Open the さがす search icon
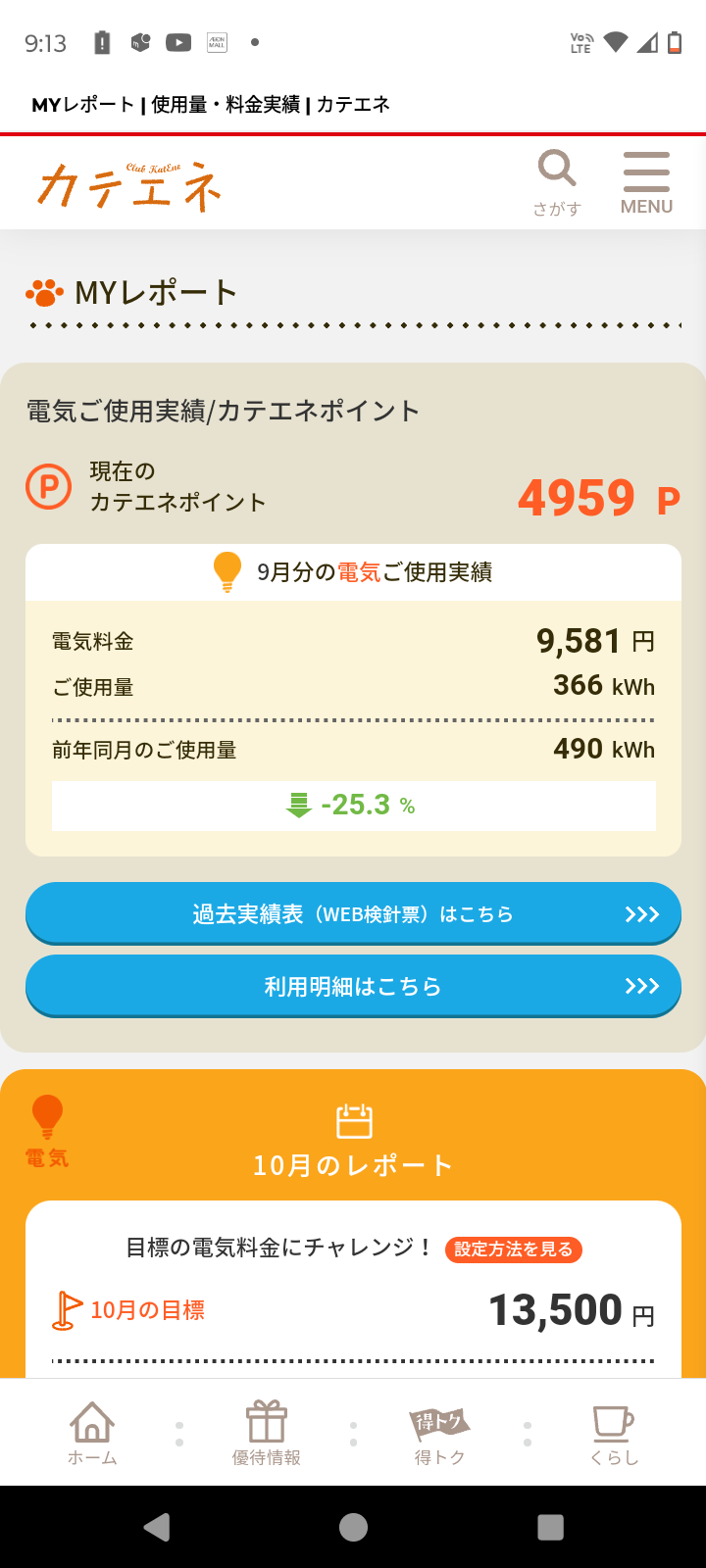 pyautogui.click(x=557, y=181)
